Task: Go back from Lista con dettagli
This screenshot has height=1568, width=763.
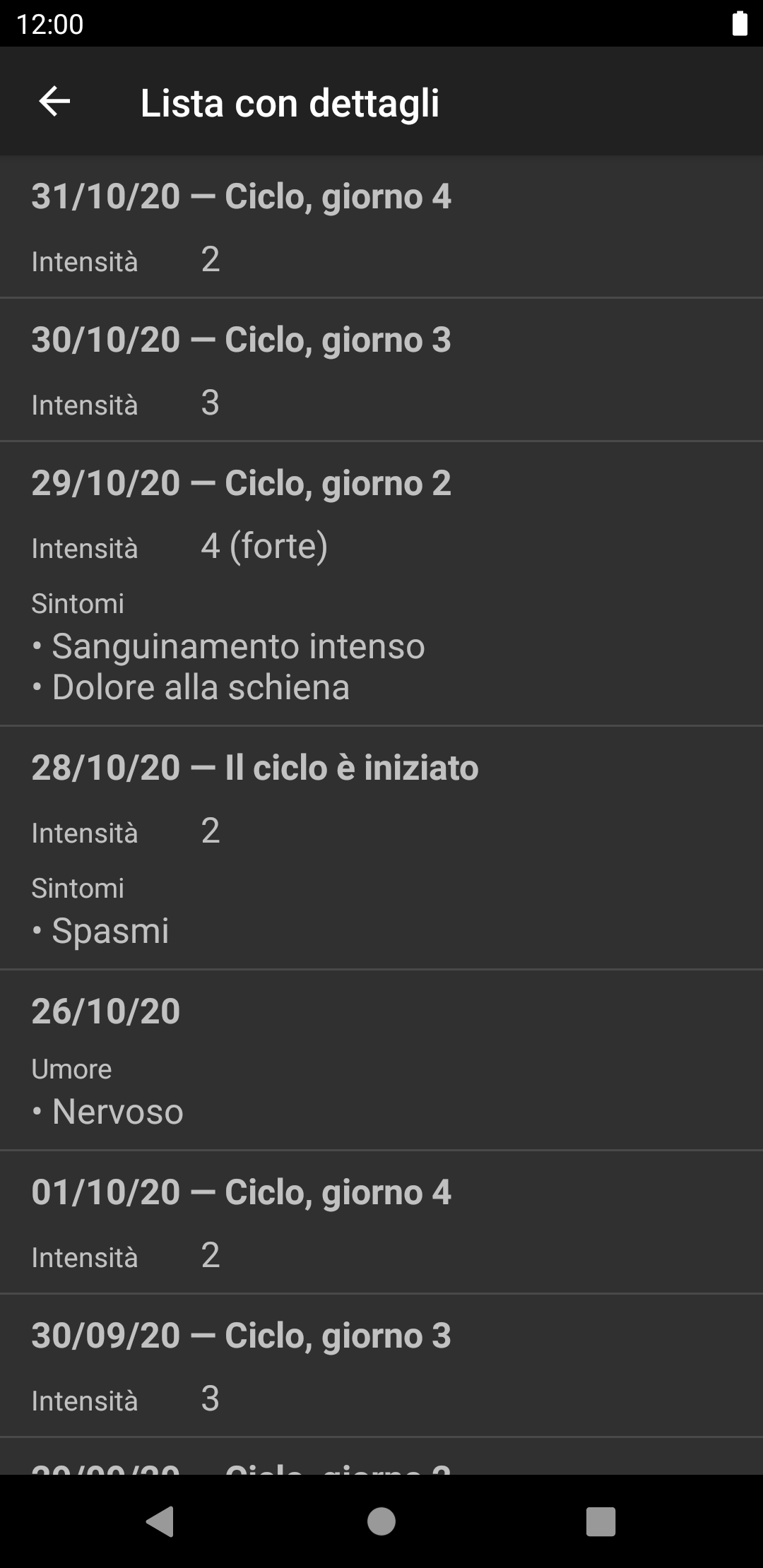Action: pos(54,102)
